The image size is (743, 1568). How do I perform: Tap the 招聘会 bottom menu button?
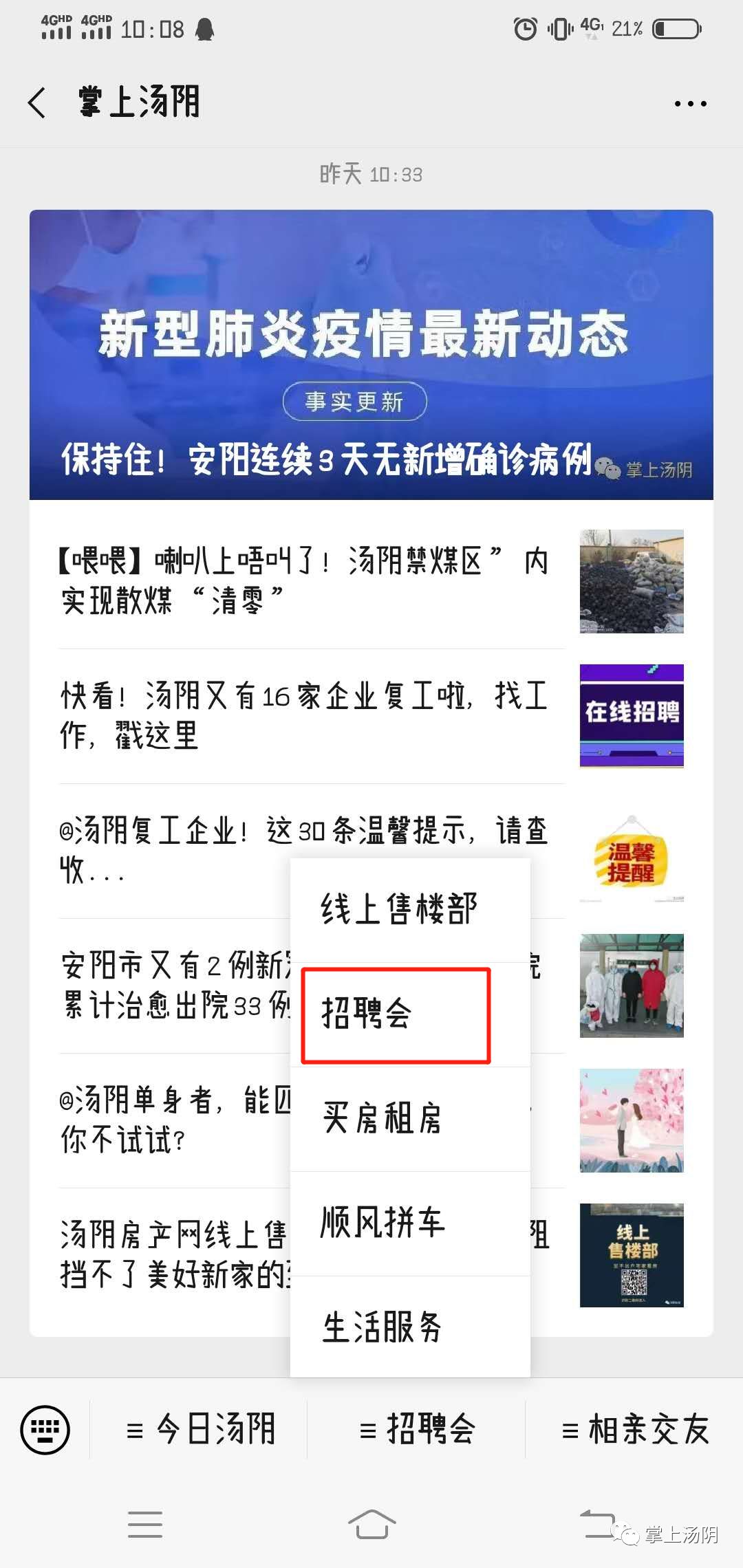coord(416,1430)
